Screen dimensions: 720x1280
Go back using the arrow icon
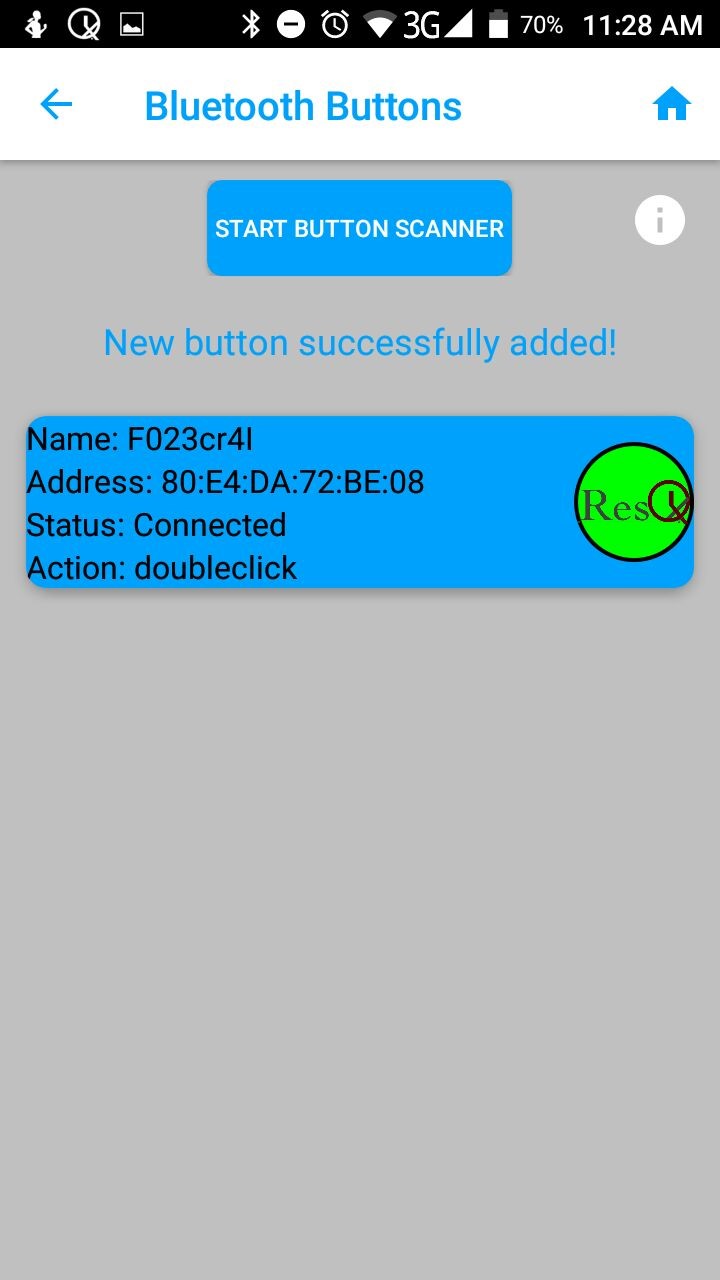56,104
